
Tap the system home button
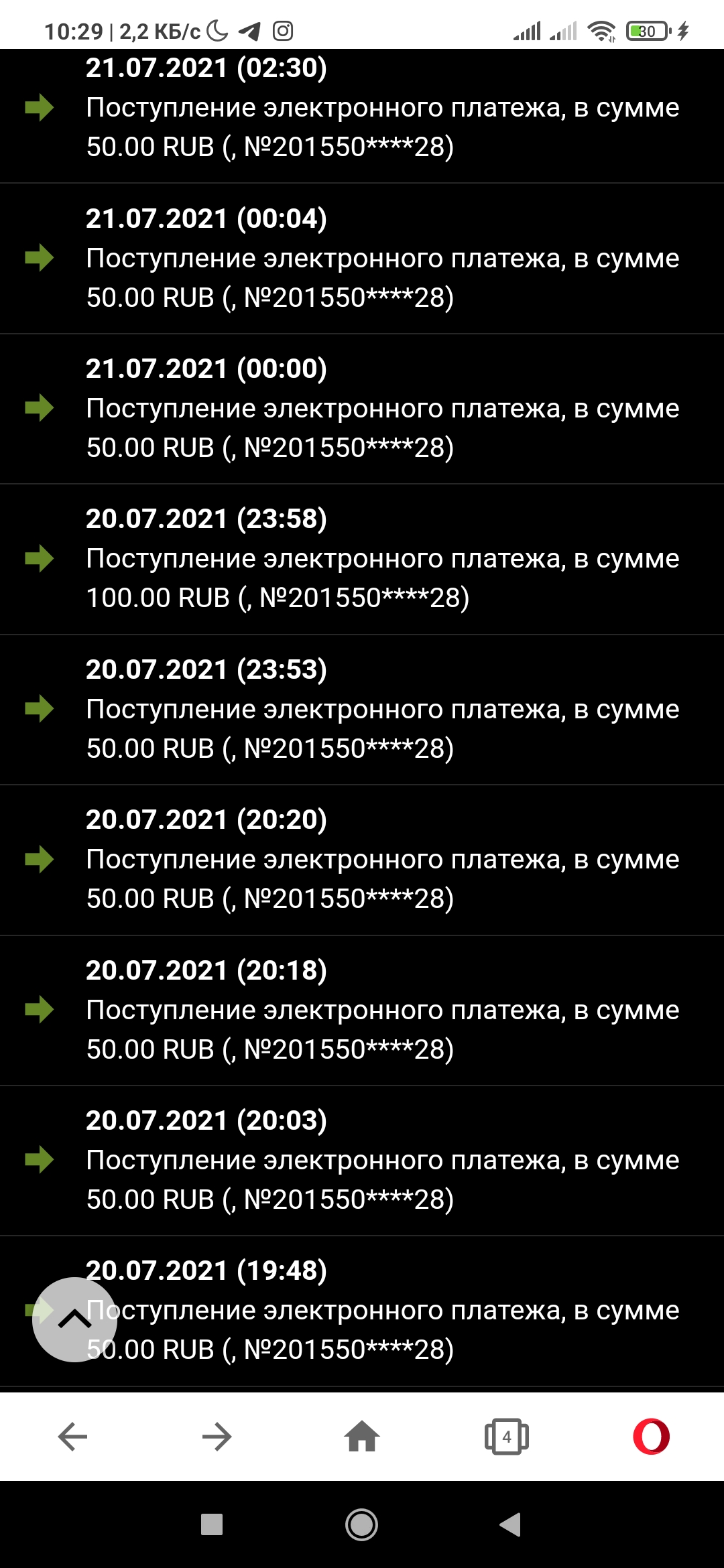pyautogui.click(x=361, y=1524)
